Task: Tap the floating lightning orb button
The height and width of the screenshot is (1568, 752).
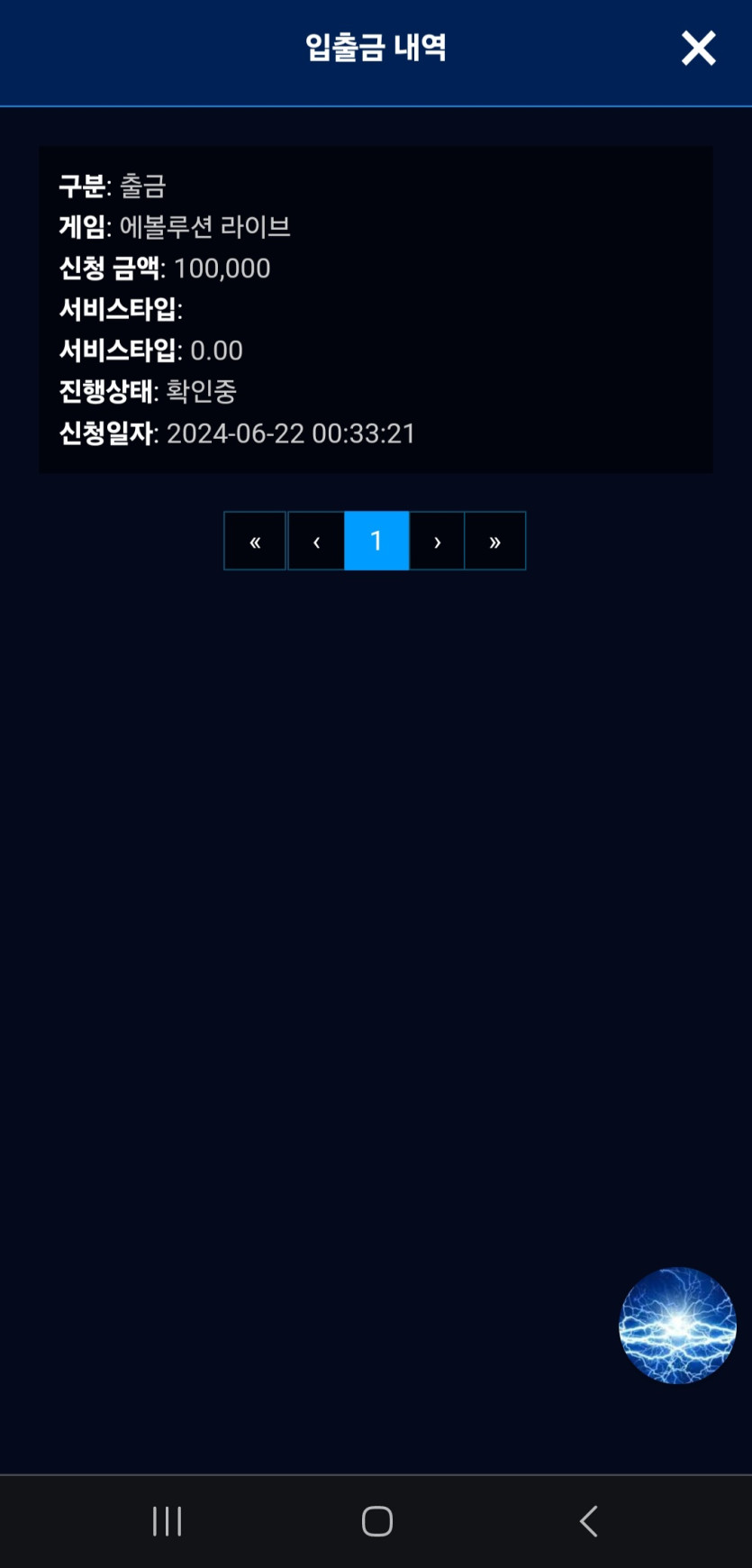Action: [677, 1326]
